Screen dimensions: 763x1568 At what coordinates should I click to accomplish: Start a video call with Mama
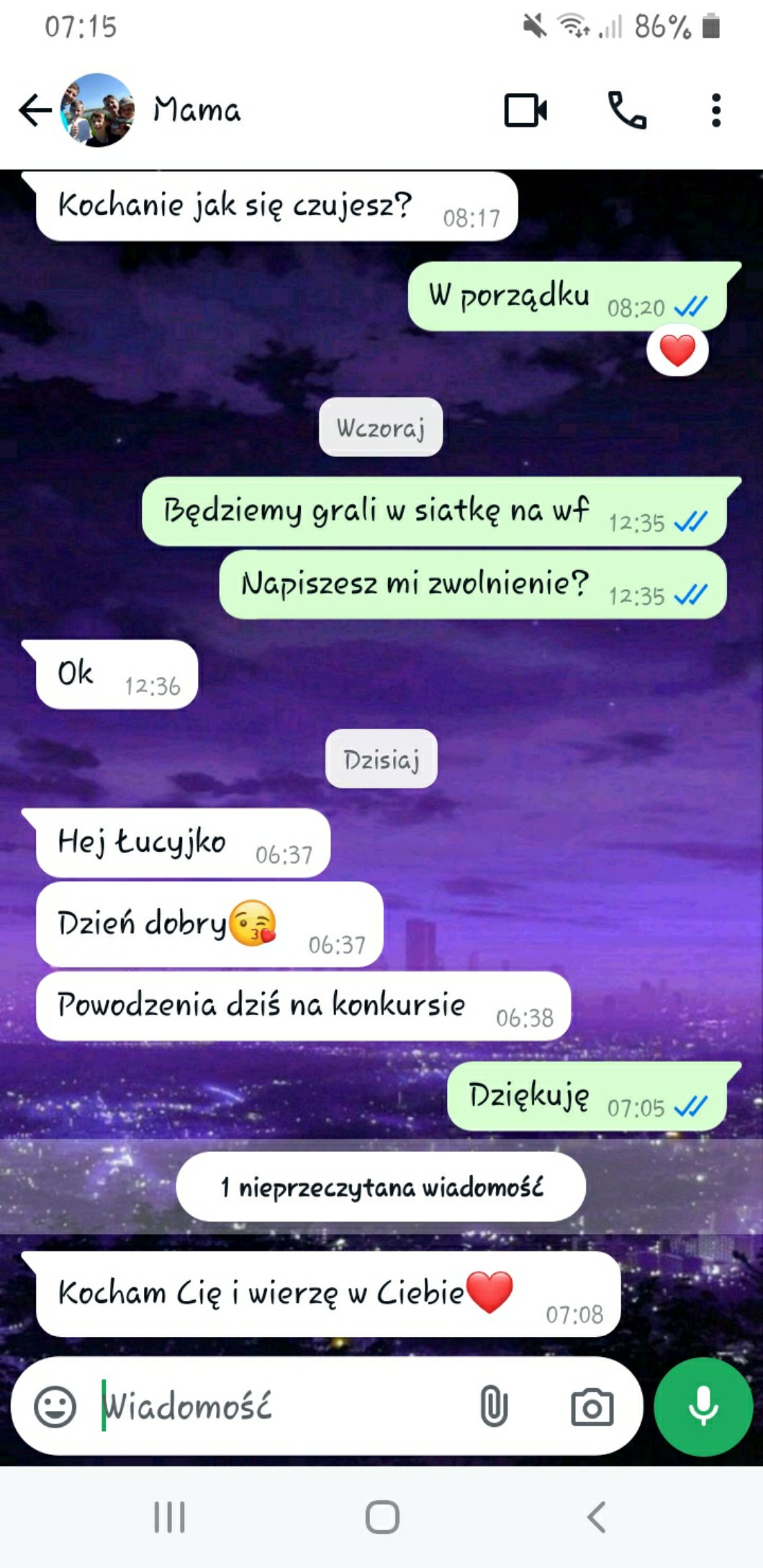pos(525,110)
